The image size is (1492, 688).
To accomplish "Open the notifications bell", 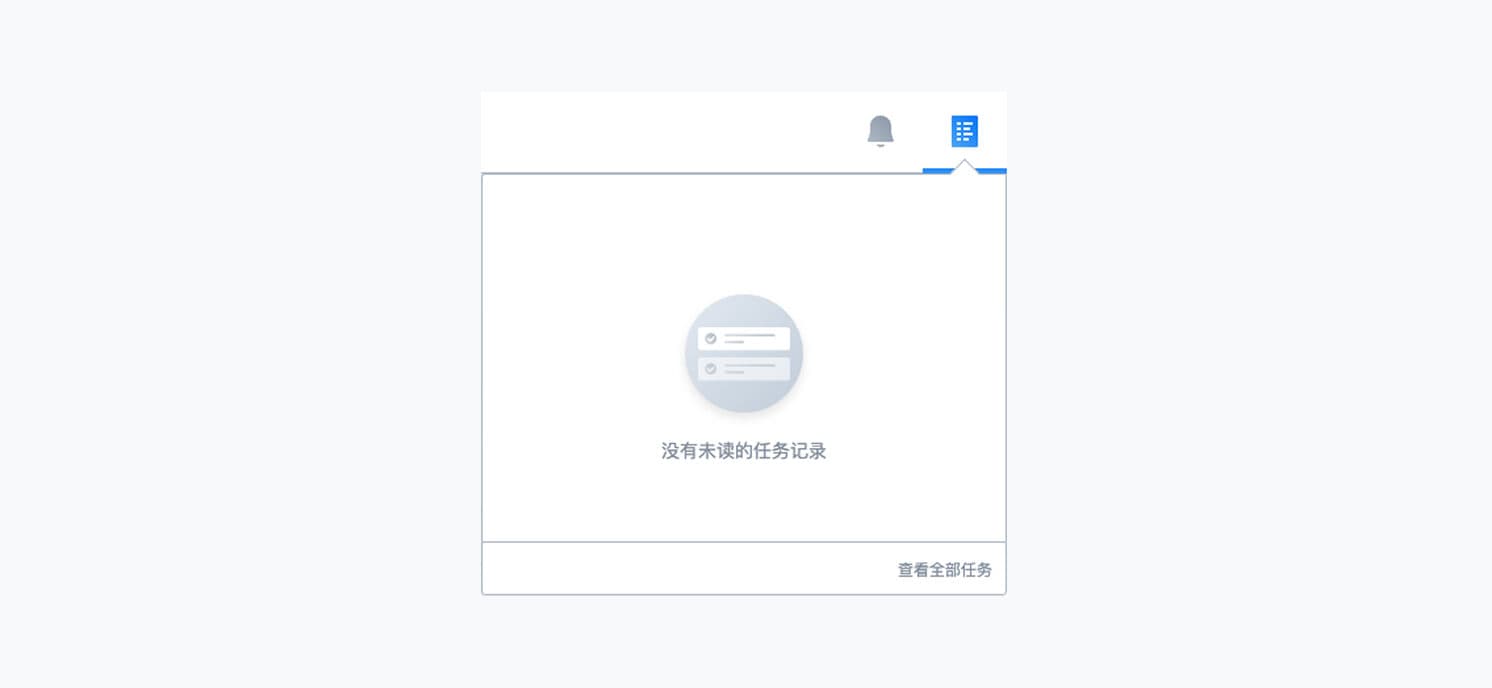I will [880, 131].
